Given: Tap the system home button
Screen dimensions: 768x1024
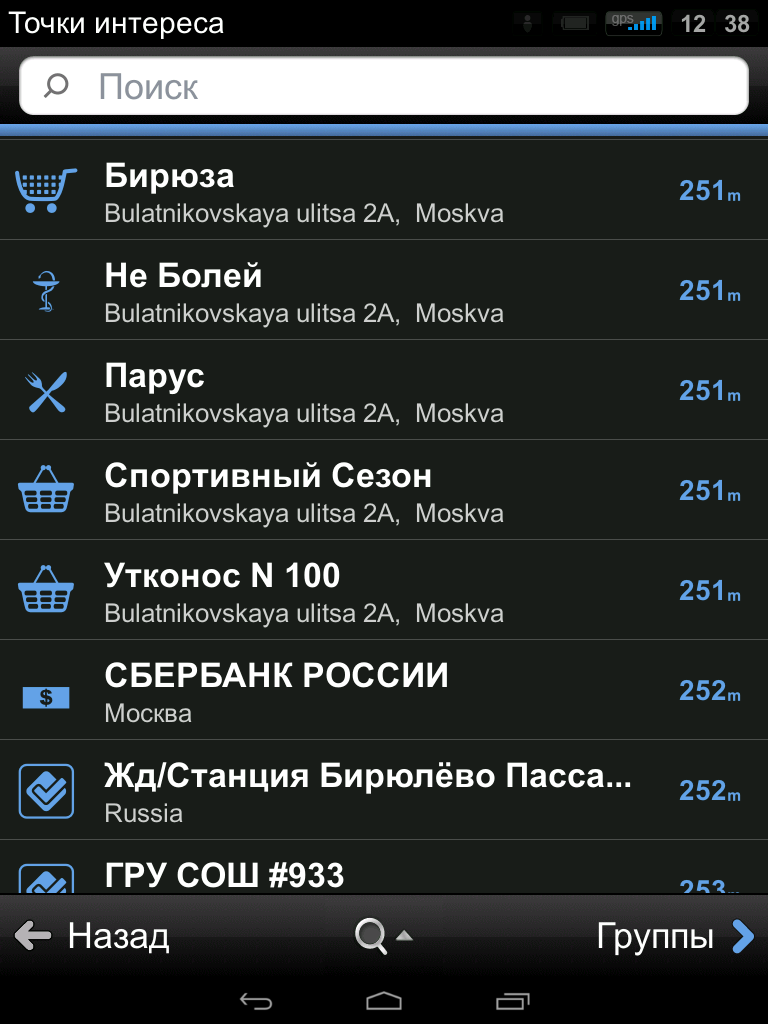Looking at the screenshot, I should 384,1000.
